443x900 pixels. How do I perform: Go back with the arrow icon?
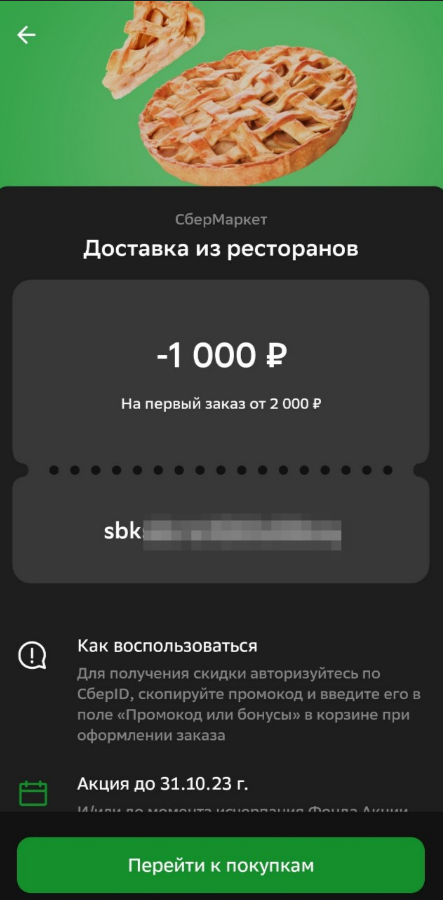pyautogui.click(x=26, y=35)
